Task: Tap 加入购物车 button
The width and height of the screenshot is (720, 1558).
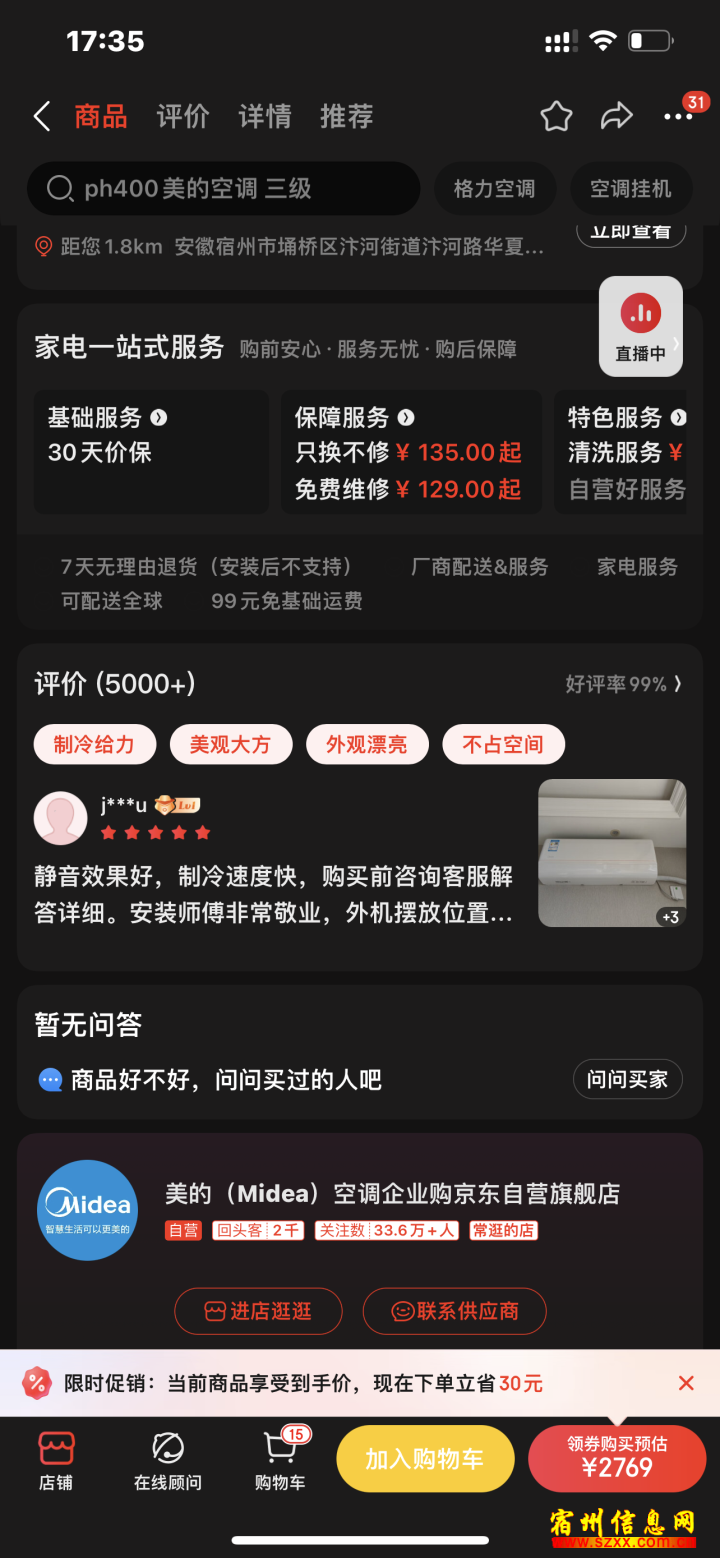Action: 425,1459
